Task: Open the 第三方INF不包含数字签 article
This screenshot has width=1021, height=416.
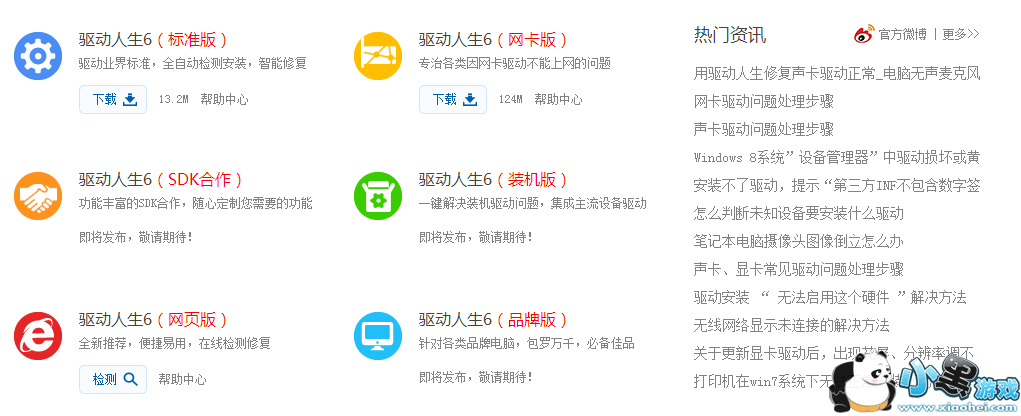Action: 837,186
